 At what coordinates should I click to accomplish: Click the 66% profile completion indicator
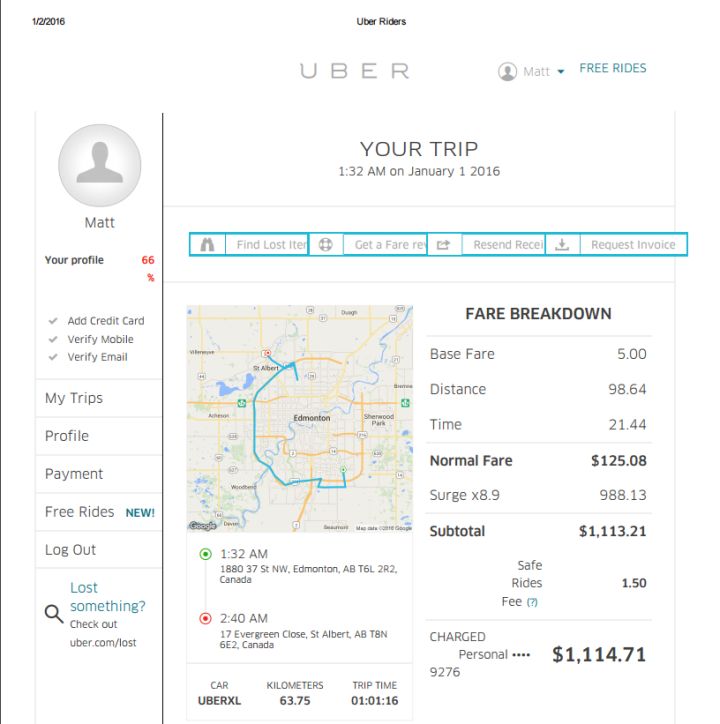pyautogui.click(x=150, y=267)
